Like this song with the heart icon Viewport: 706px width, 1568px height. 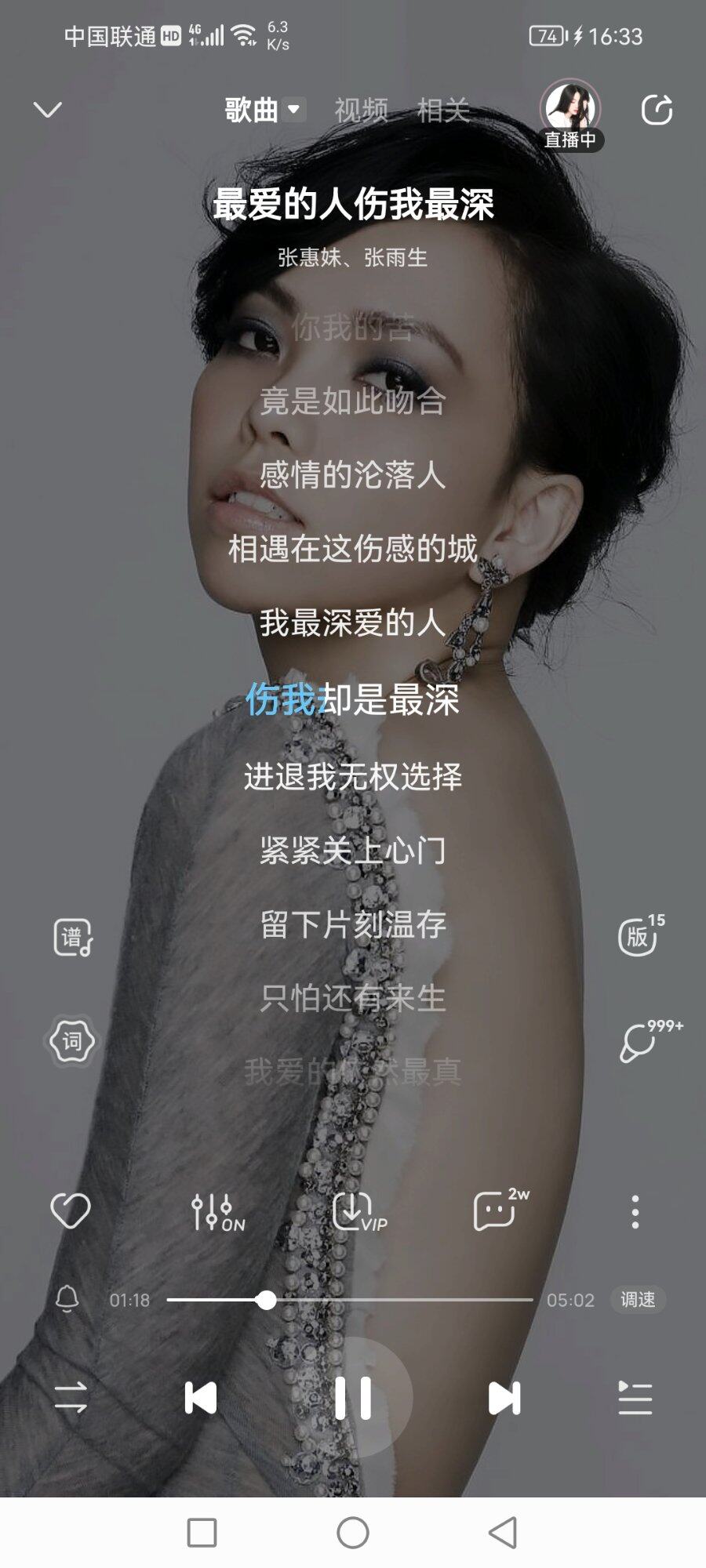click(71, 1211)
